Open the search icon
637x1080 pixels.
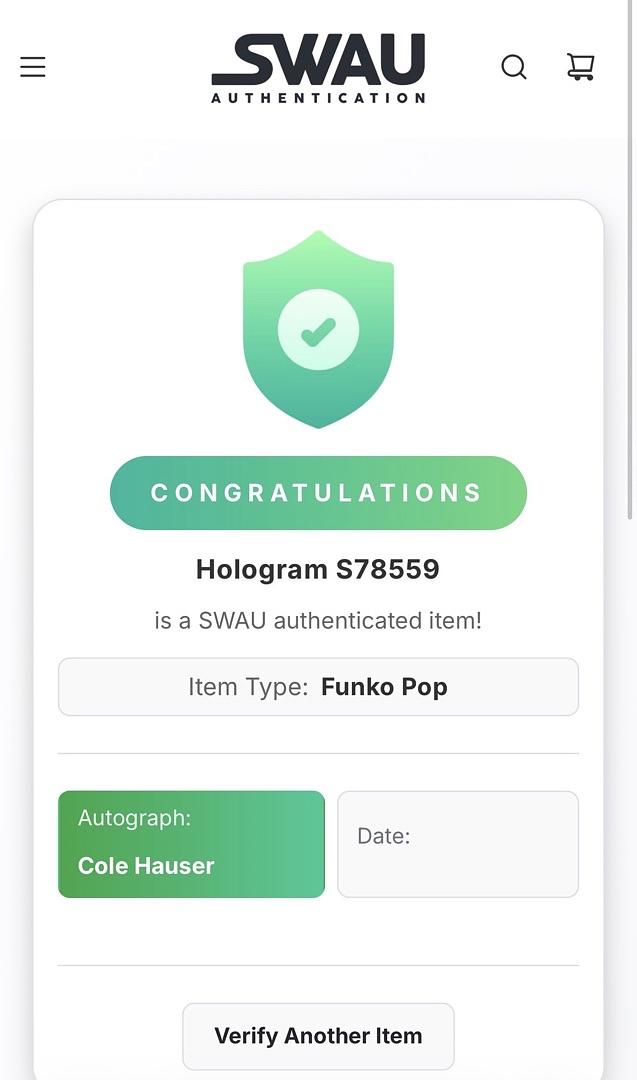[x=514, y=68]
